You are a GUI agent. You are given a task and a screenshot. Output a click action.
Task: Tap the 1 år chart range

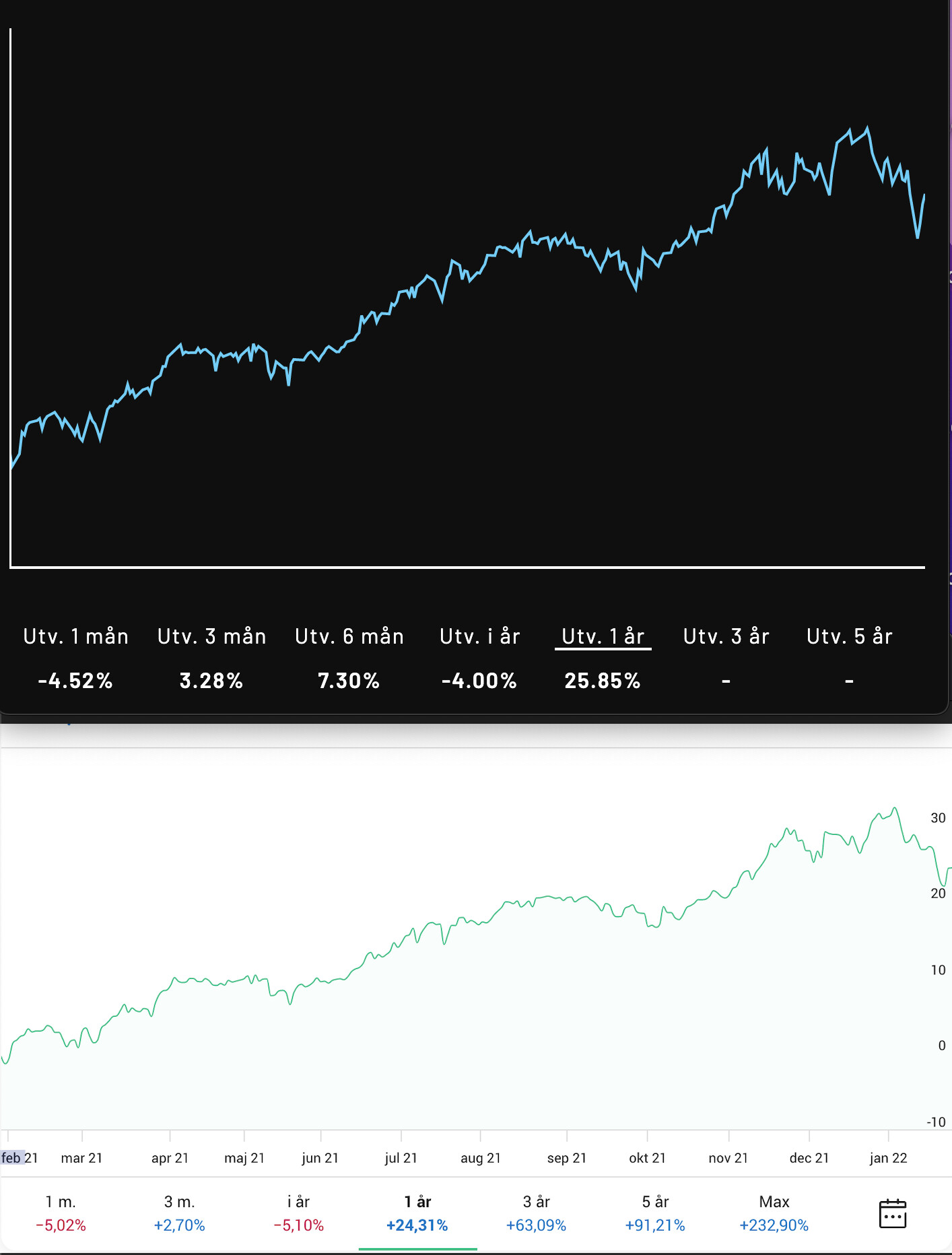click(417, 1213)
